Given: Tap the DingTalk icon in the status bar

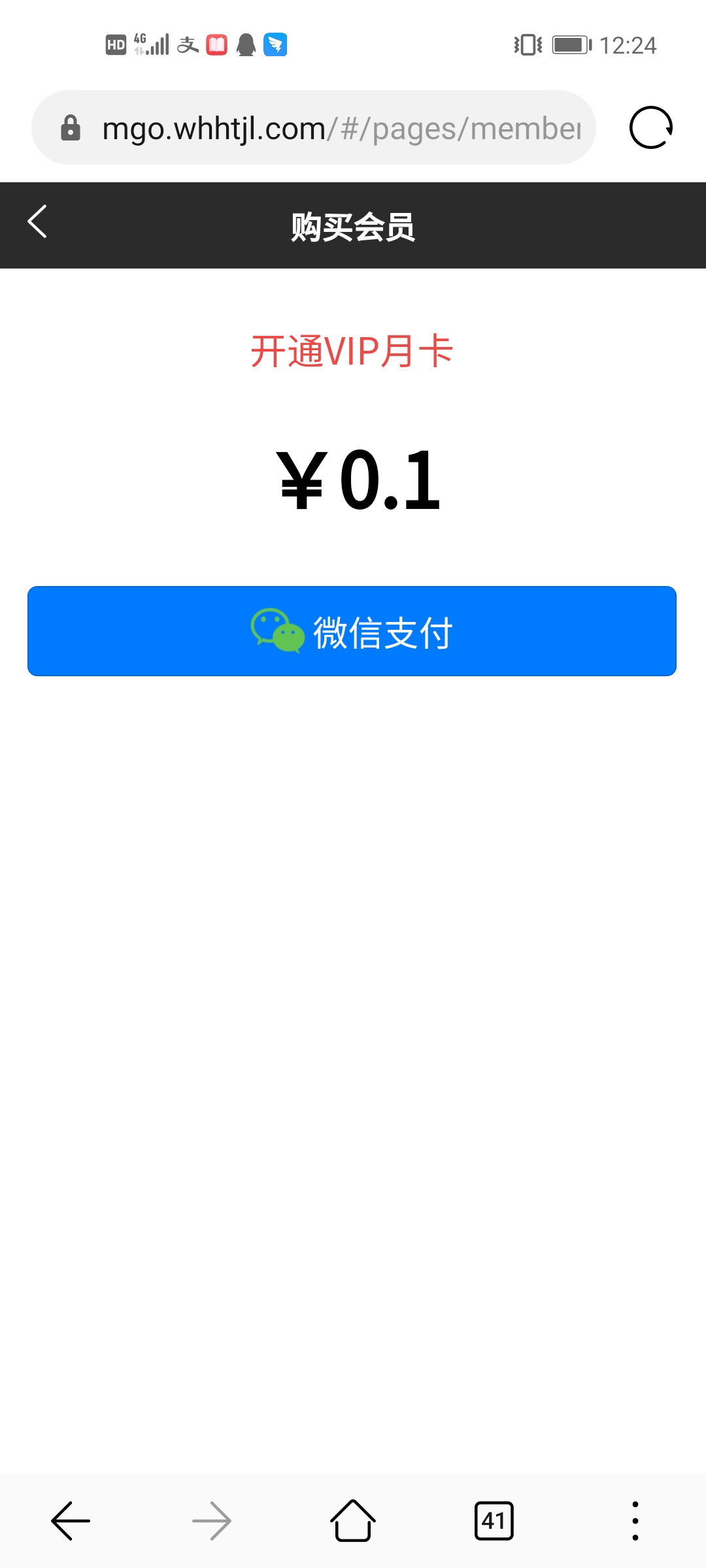Looking at the screenshot, I should tap(274, 44).
